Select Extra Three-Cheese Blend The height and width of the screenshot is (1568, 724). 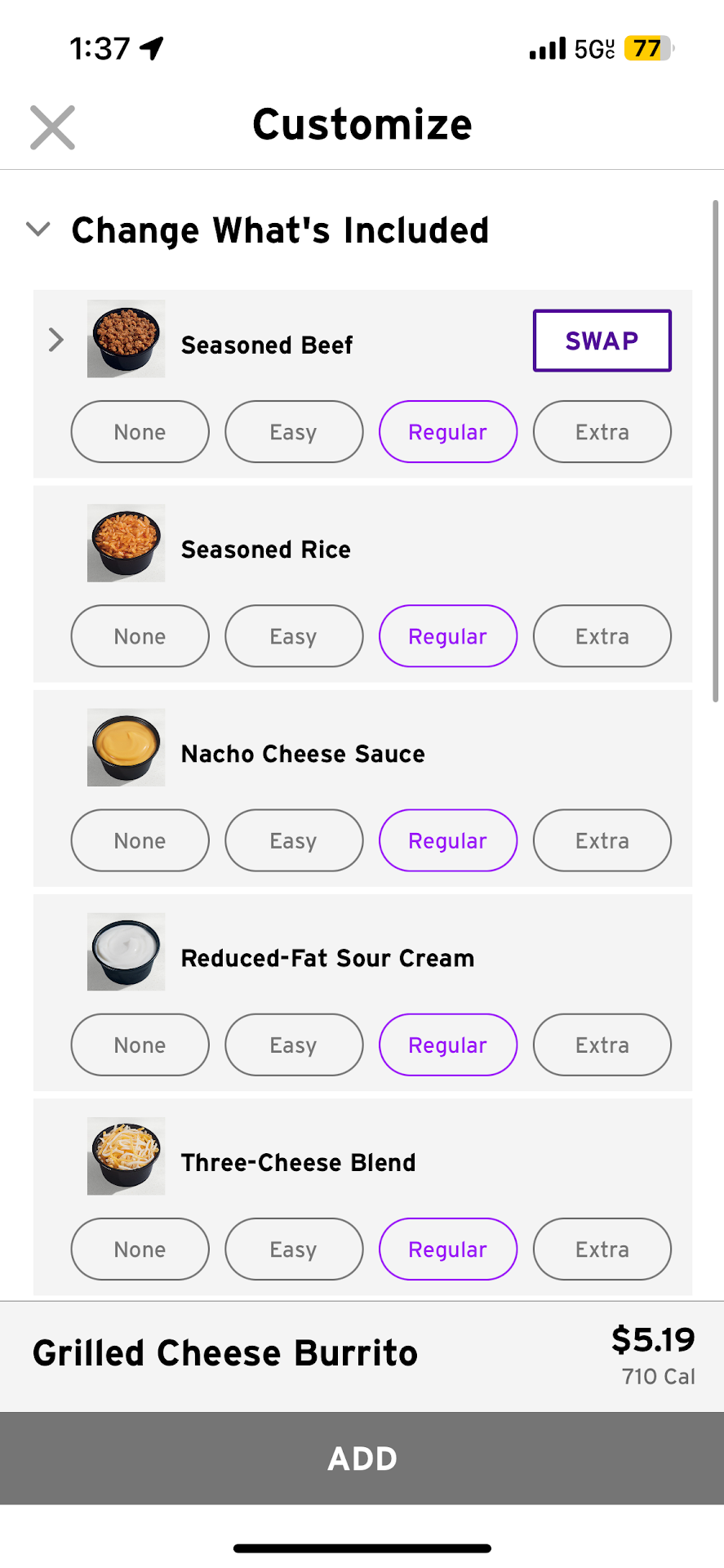pyautogui.click(x=602, y=1249)
